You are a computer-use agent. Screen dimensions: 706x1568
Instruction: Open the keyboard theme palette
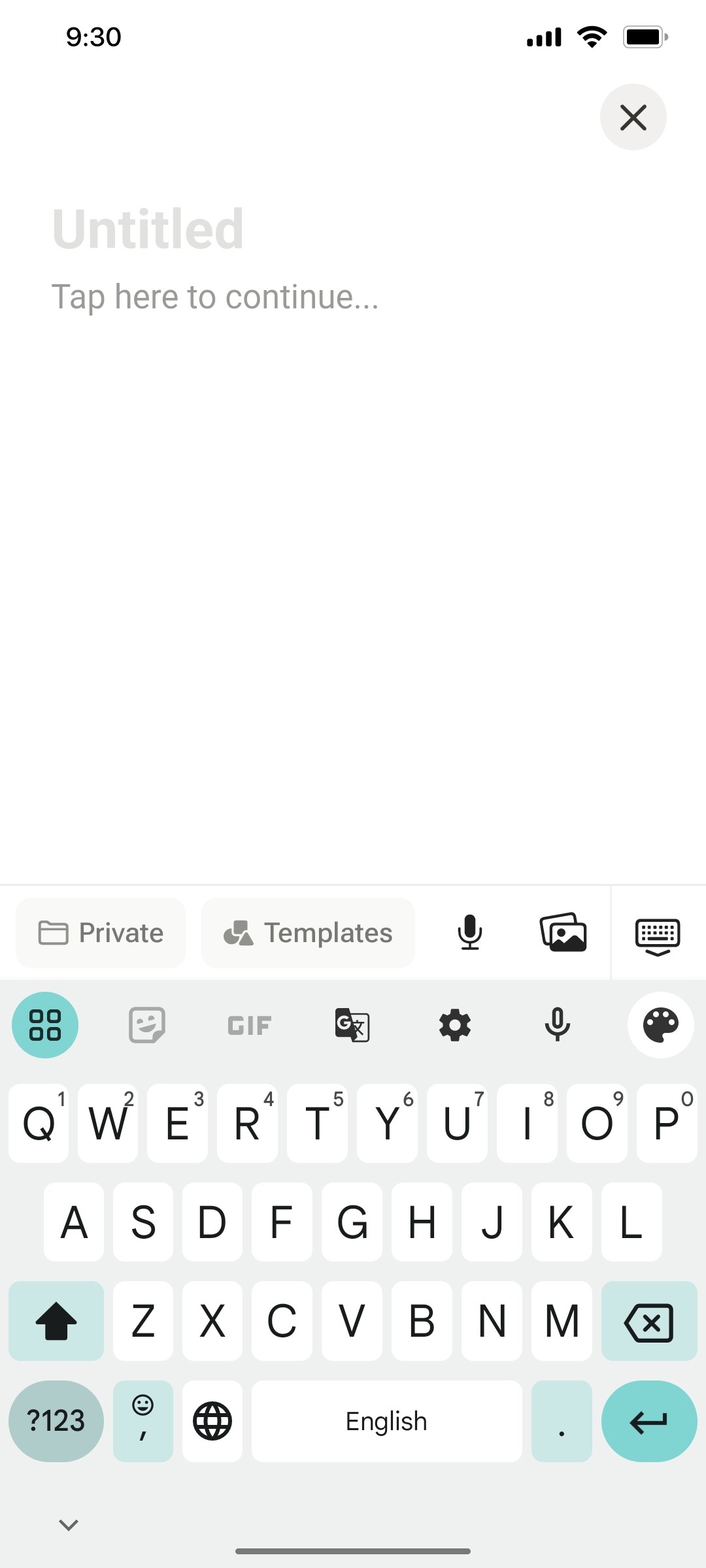[x=660, y=1024]
